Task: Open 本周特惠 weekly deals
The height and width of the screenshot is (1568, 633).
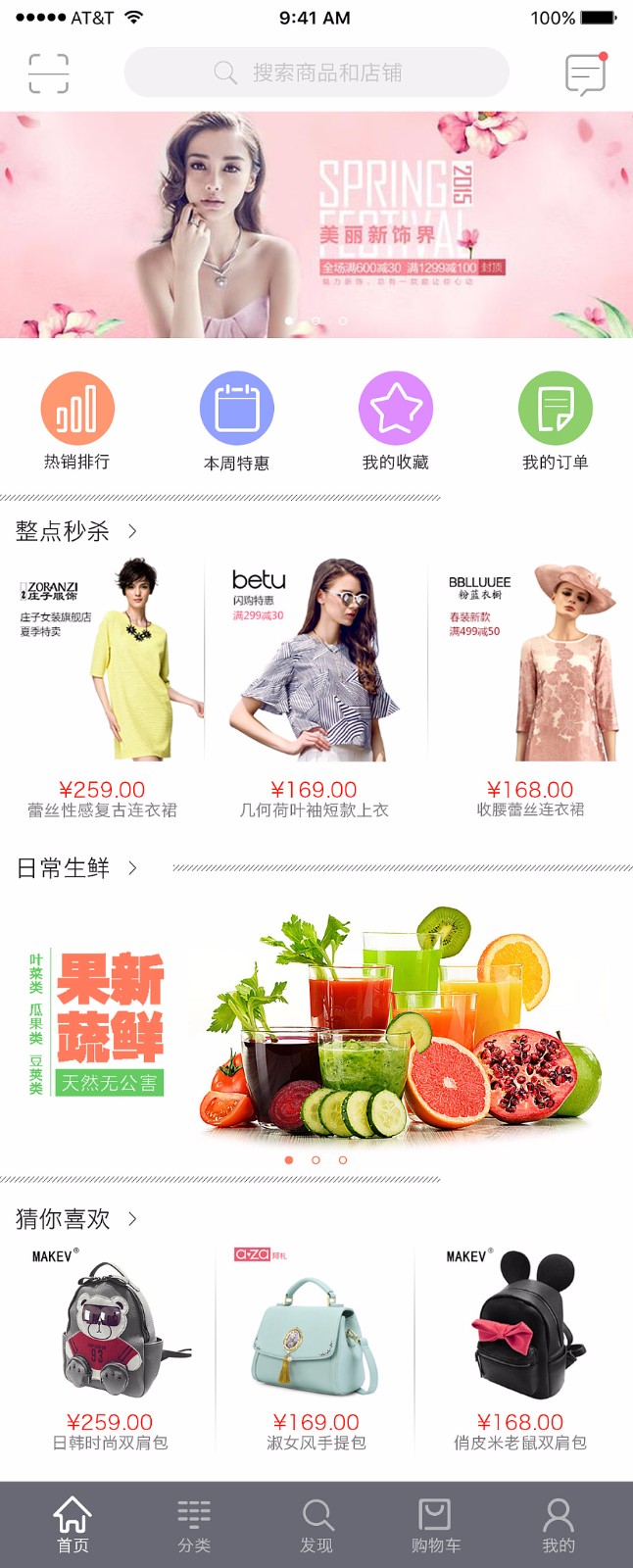Action: (236, 421)
